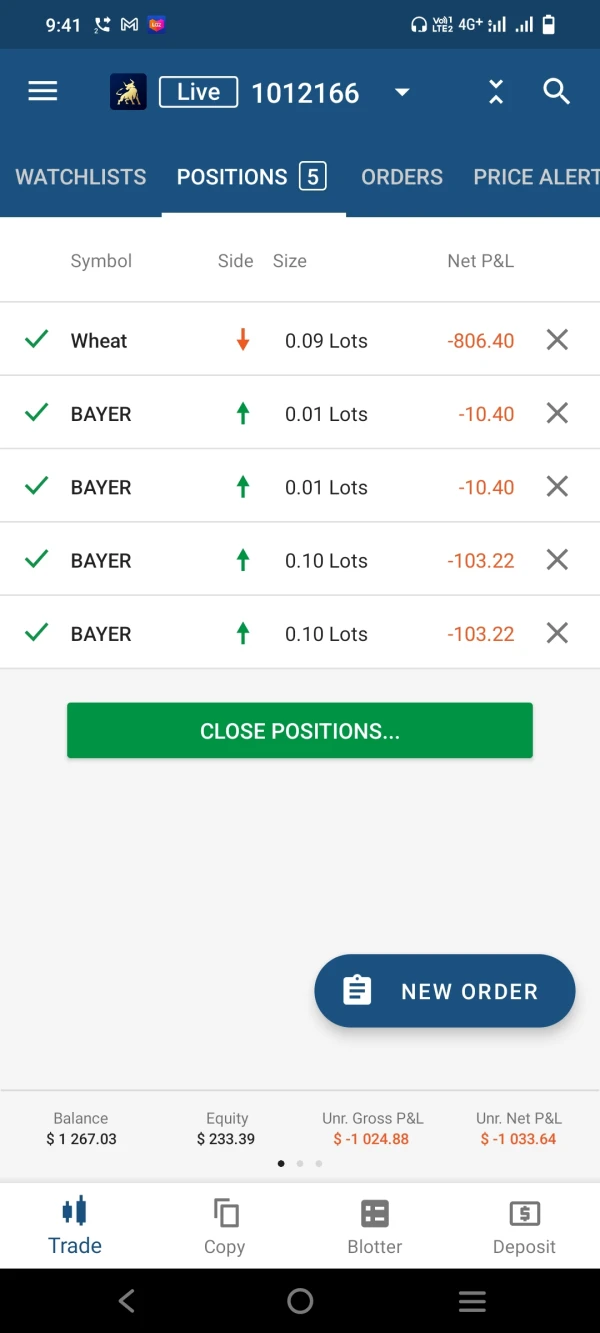Go to the Orders tab

click(x=402, y=177)
